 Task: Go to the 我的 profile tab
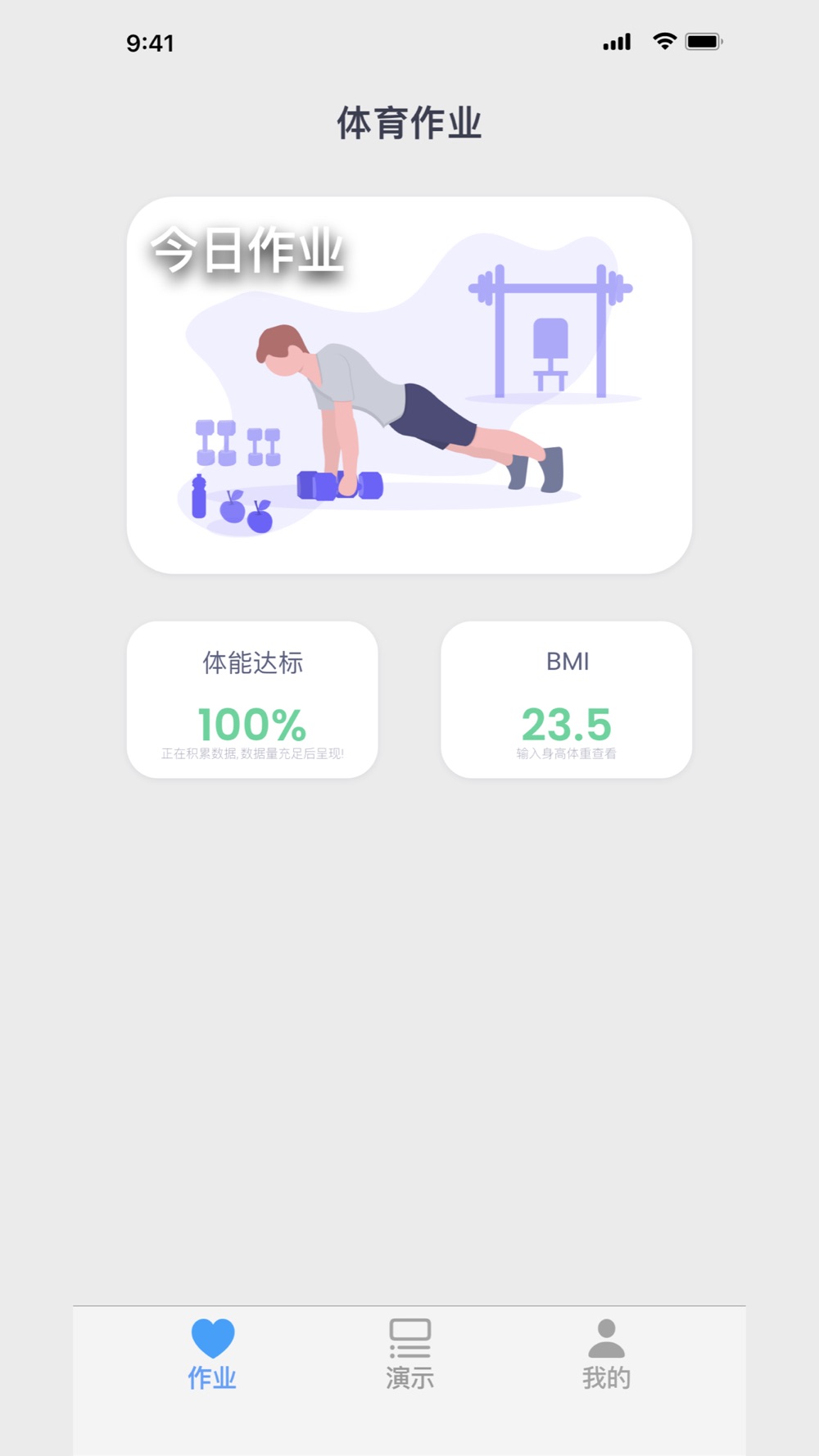(606, 1354)
